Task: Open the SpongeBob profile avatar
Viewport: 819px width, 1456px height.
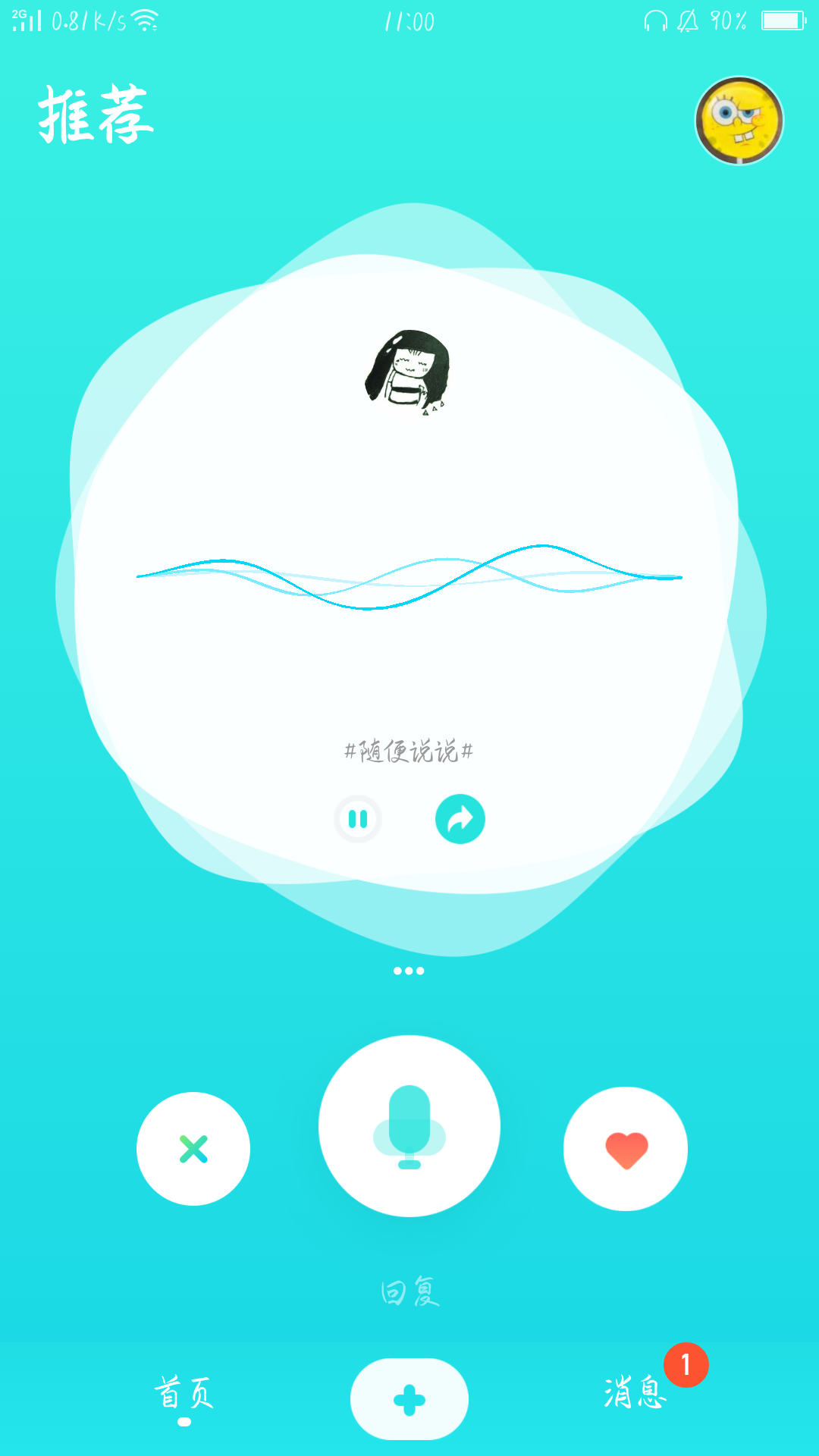Action: tap(739, 121)
